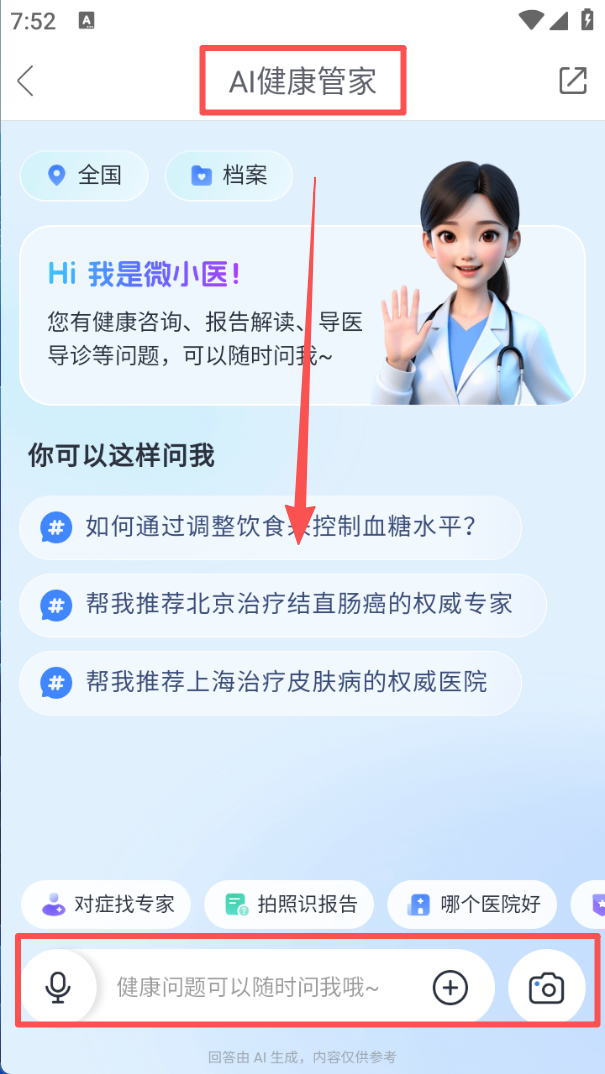This screenshot has height=1074, width=605.
Task: Open the 档案 records chip
Action: 229,176
